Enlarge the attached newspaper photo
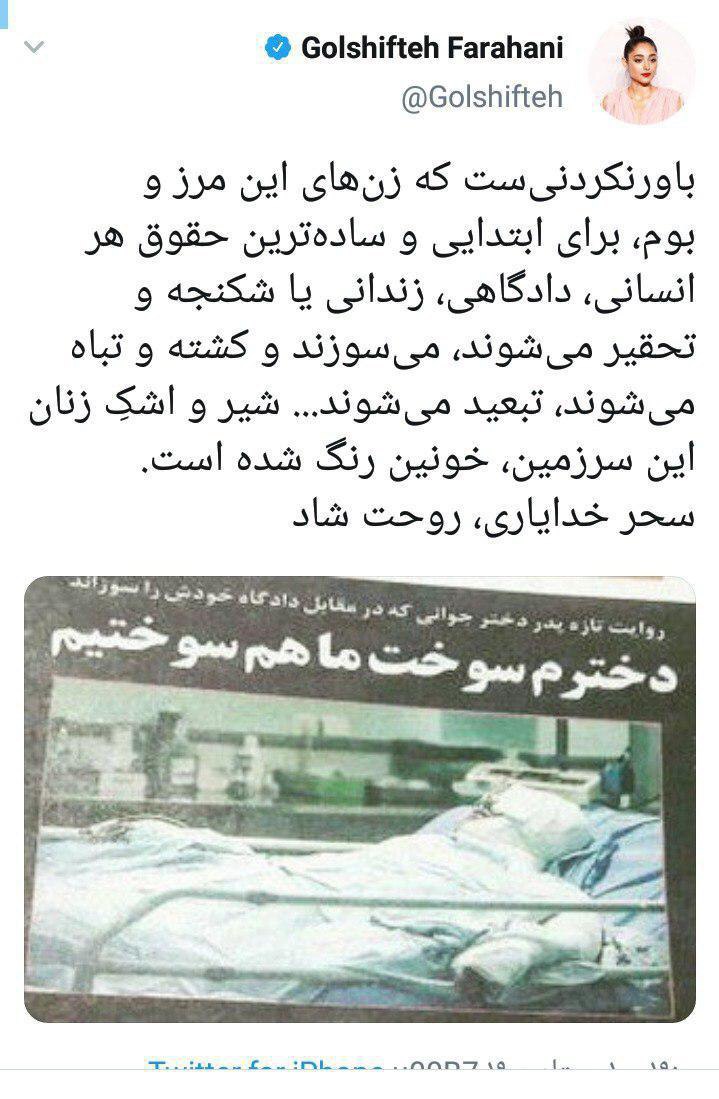 [x=359, y=799]
